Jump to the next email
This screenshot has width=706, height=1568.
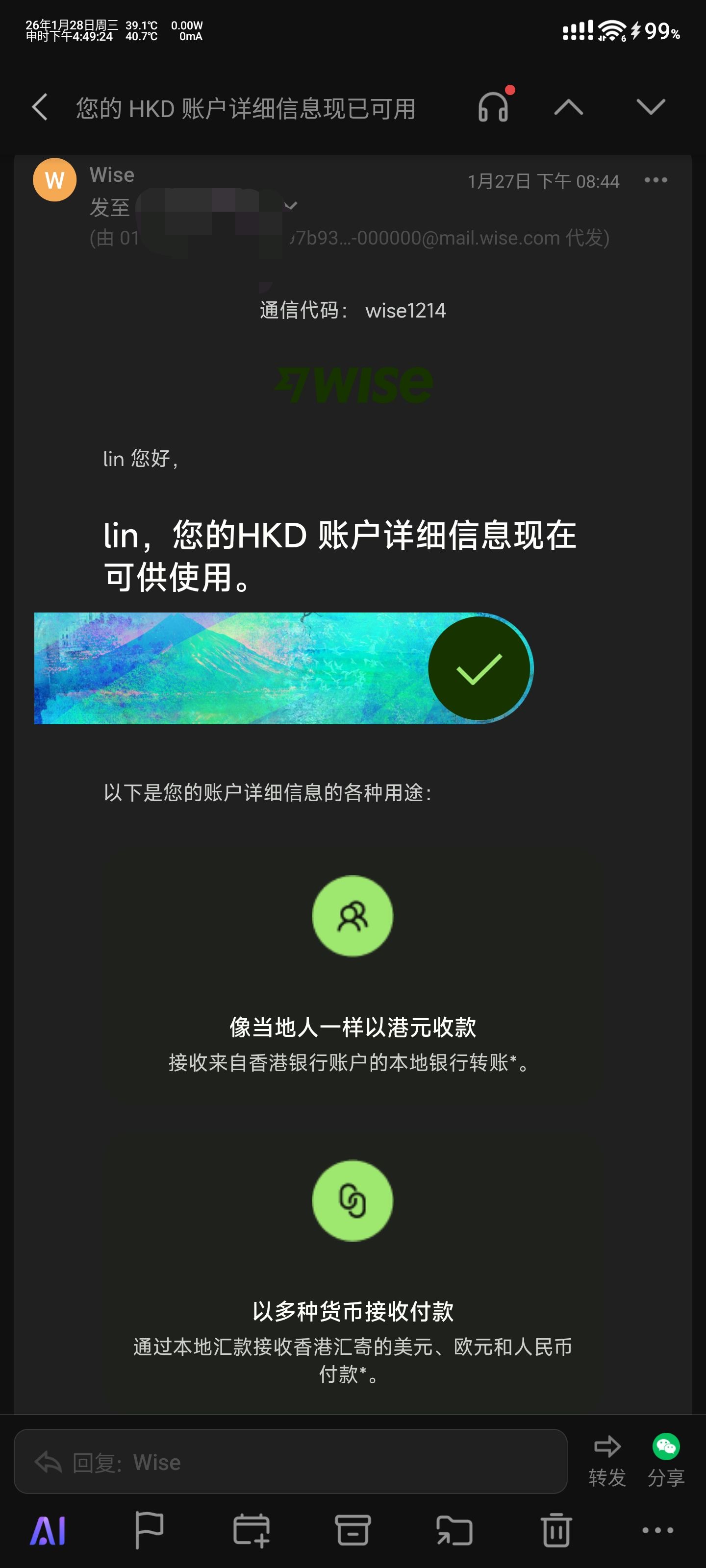pos(650,108)
